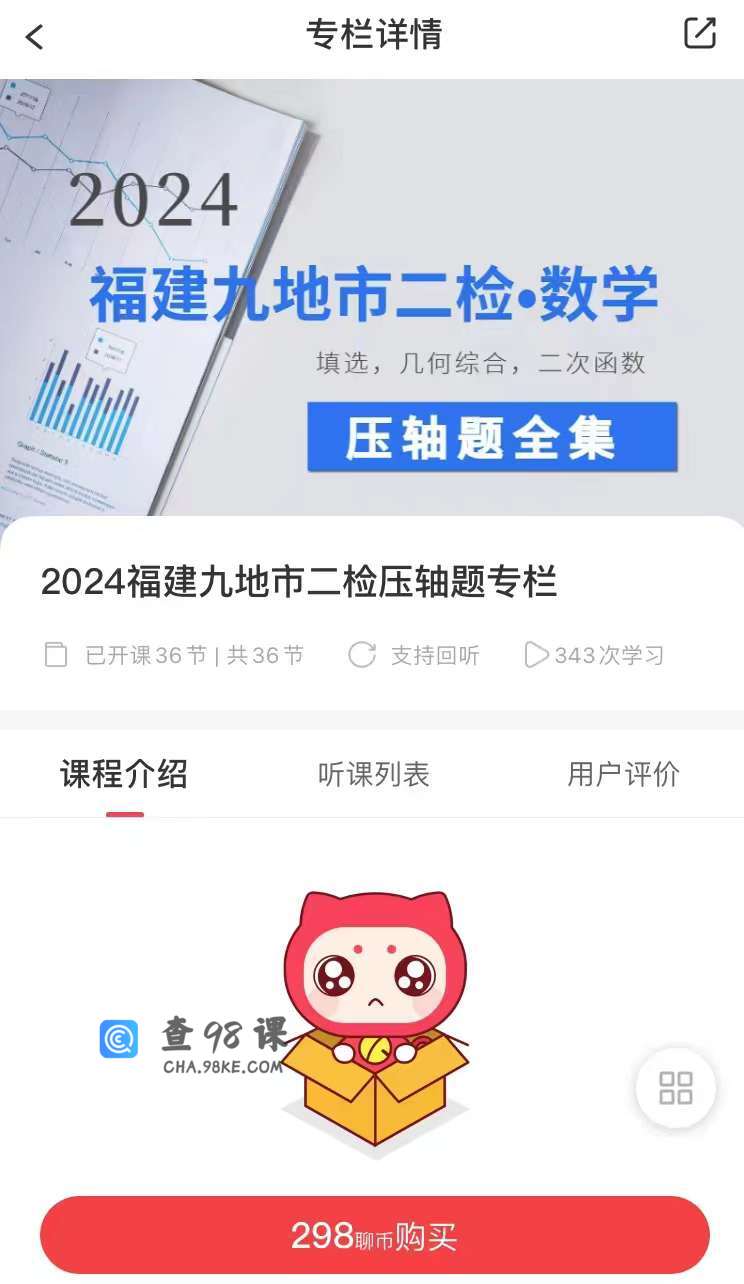The width and height of the screenshot is (744, 1284).
Task: Switch to the 听课列表 tab
Action: 373,774
